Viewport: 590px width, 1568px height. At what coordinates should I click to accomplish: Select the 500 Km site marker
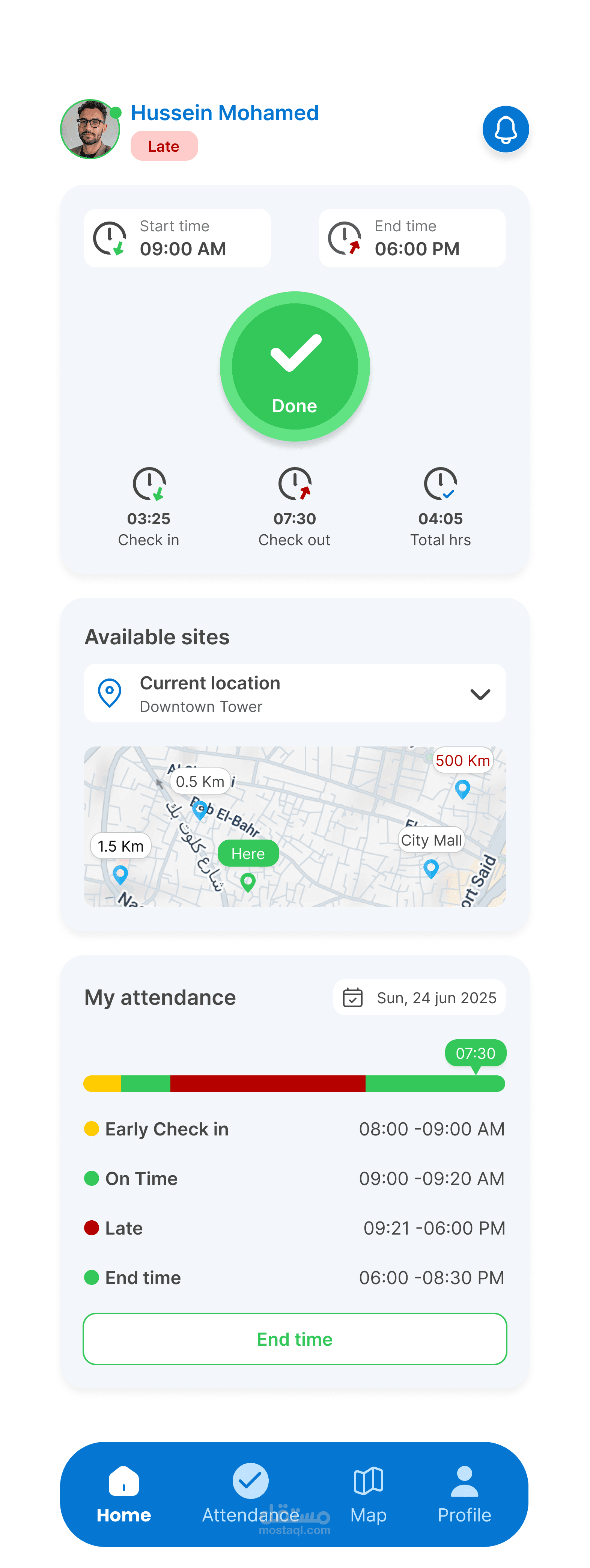[x=462, y=789]
